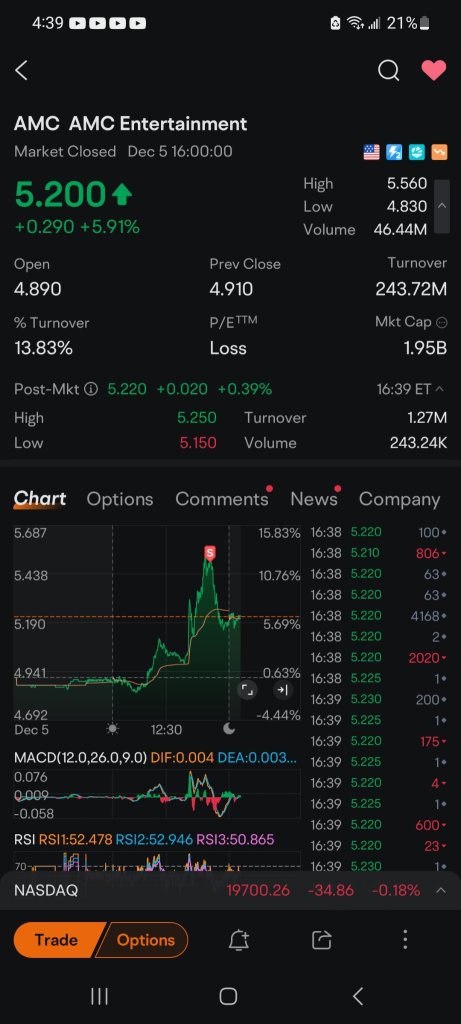Image resolution: width=461 pixels, height=1024 pixels.
Task: Open the Company tab
Action: pos(399,499)
